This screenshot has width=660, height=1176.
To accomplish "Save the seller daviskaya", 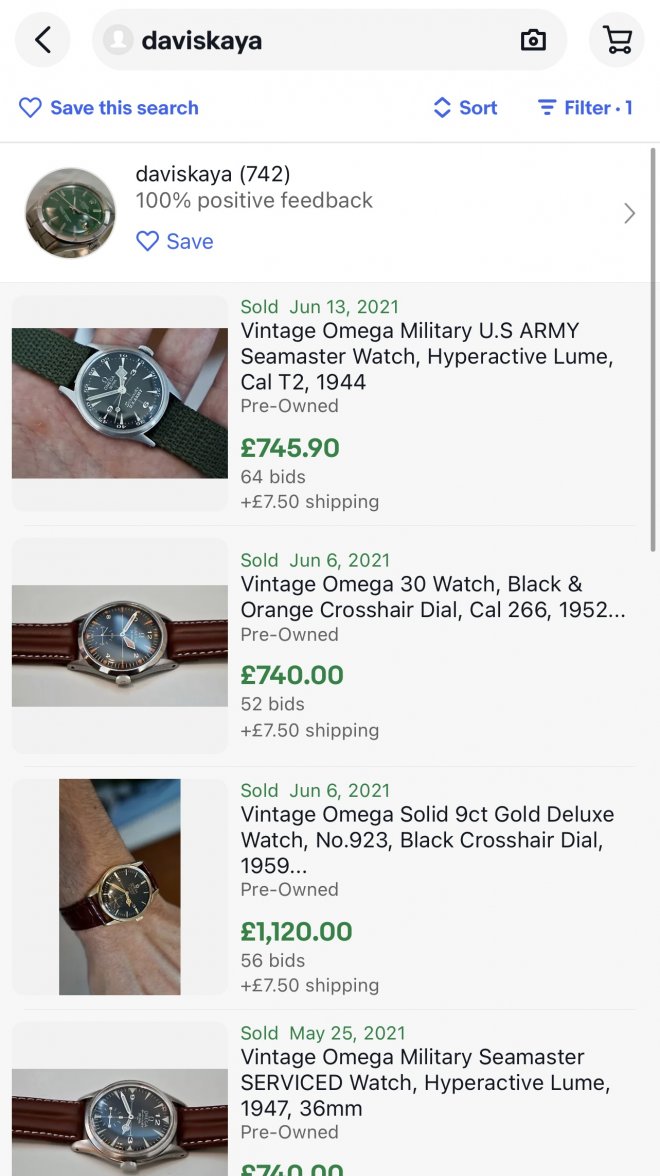I will click(x=175, y=241).
